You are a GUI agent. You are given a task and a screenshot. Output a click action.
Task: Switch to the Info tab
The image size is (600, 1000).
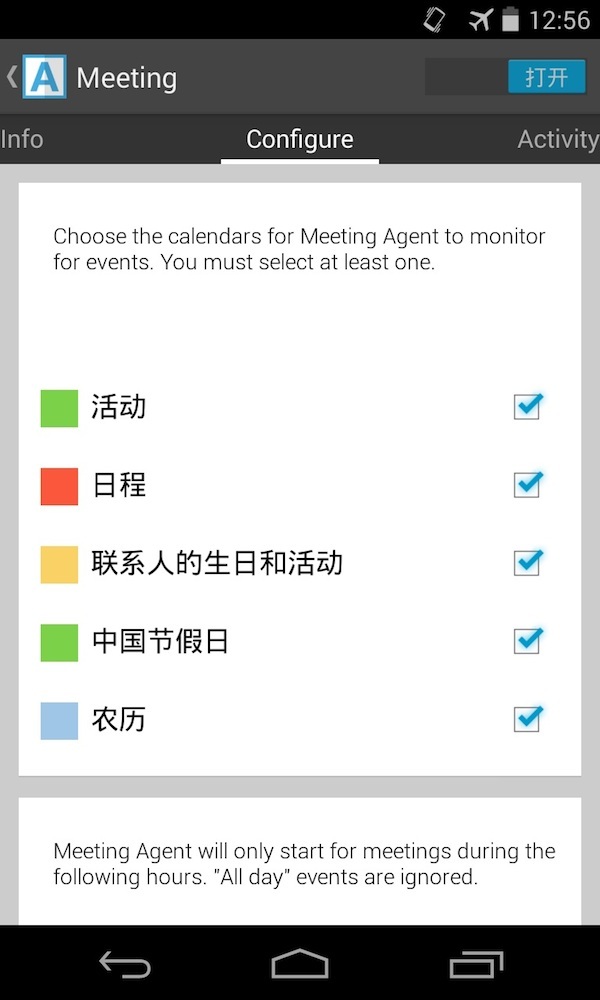[x=22, y=139]
